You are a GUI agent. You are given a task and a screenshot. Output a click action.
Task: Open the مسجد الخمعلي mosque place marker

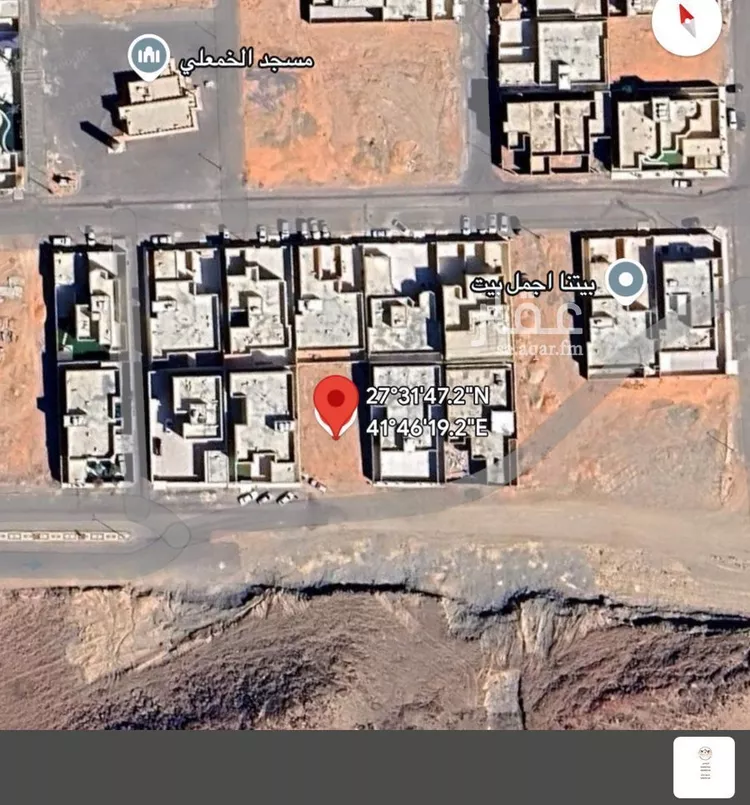click(x=149, y=55)
